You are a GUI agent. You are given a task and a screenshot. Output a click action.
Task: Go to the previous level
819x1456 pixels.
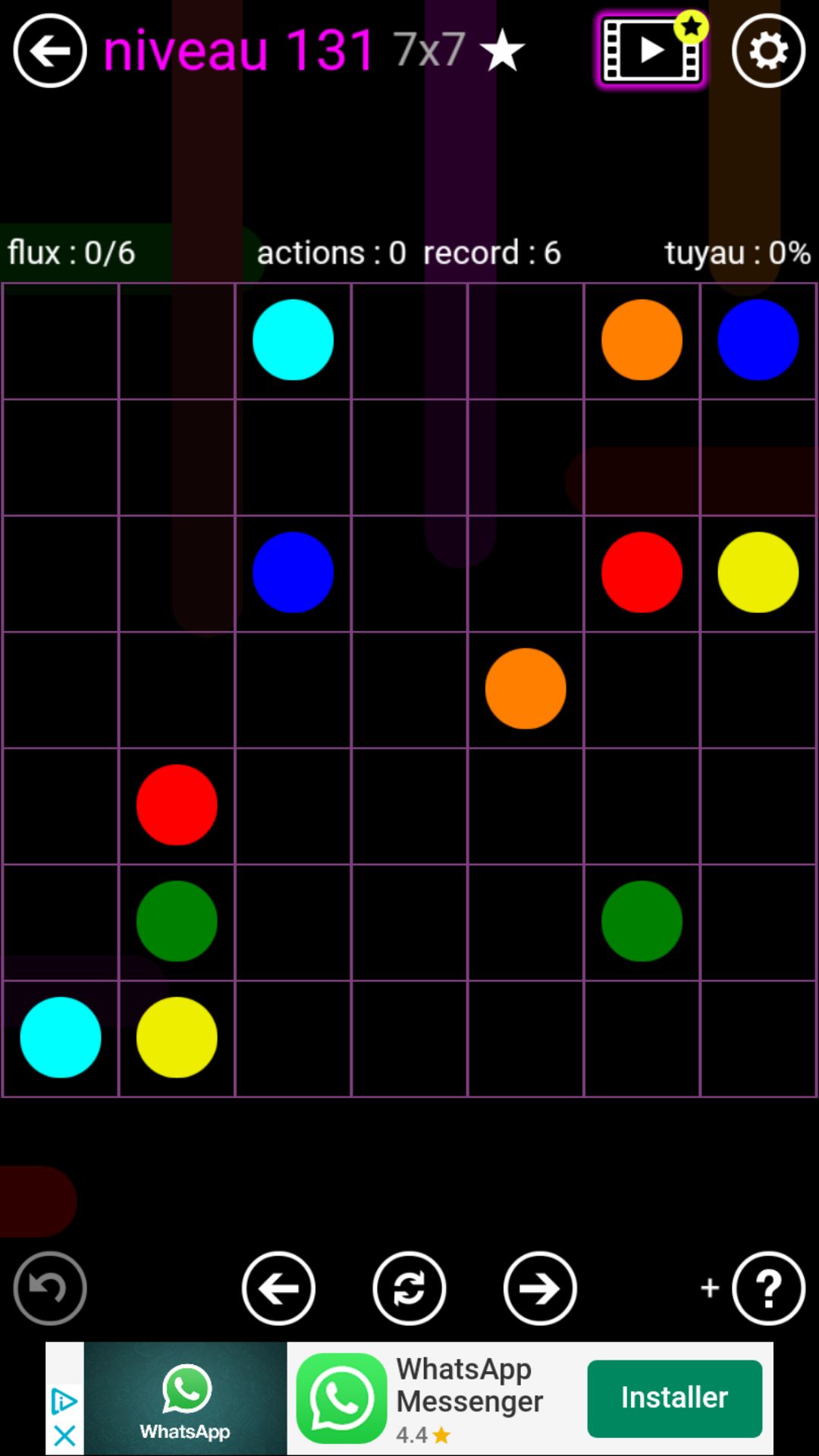[278, 1288]
